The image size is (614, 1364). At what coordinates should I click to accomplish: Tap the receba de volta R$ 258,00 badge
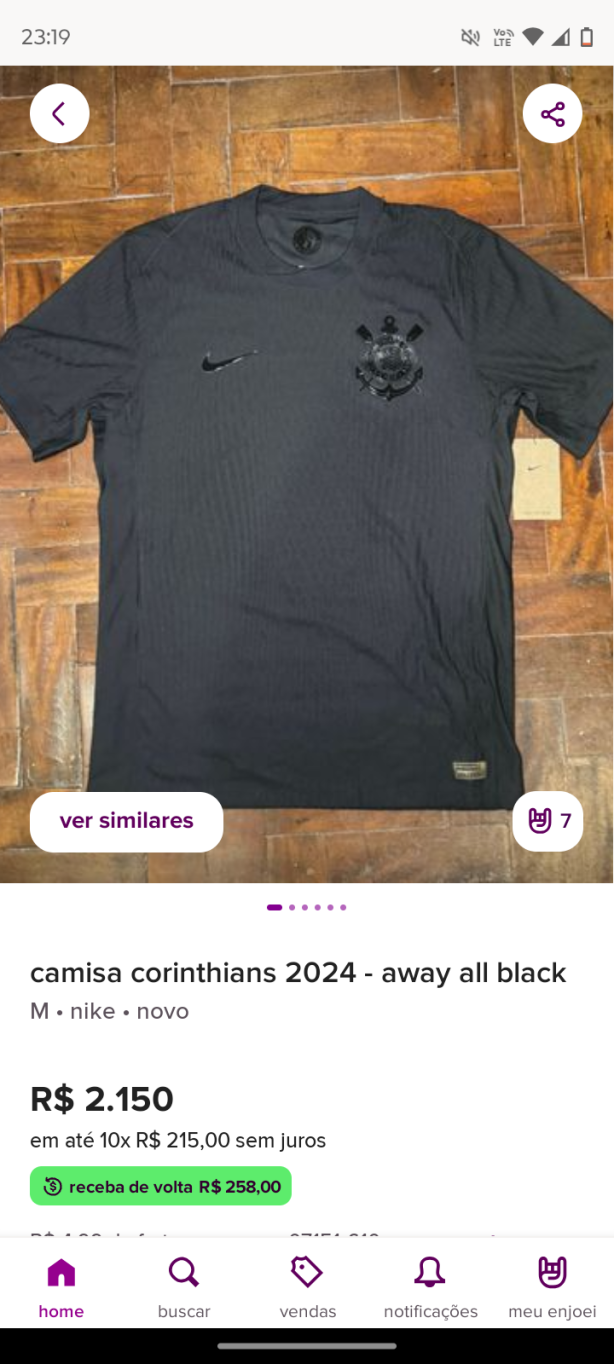coord(161,1186)
